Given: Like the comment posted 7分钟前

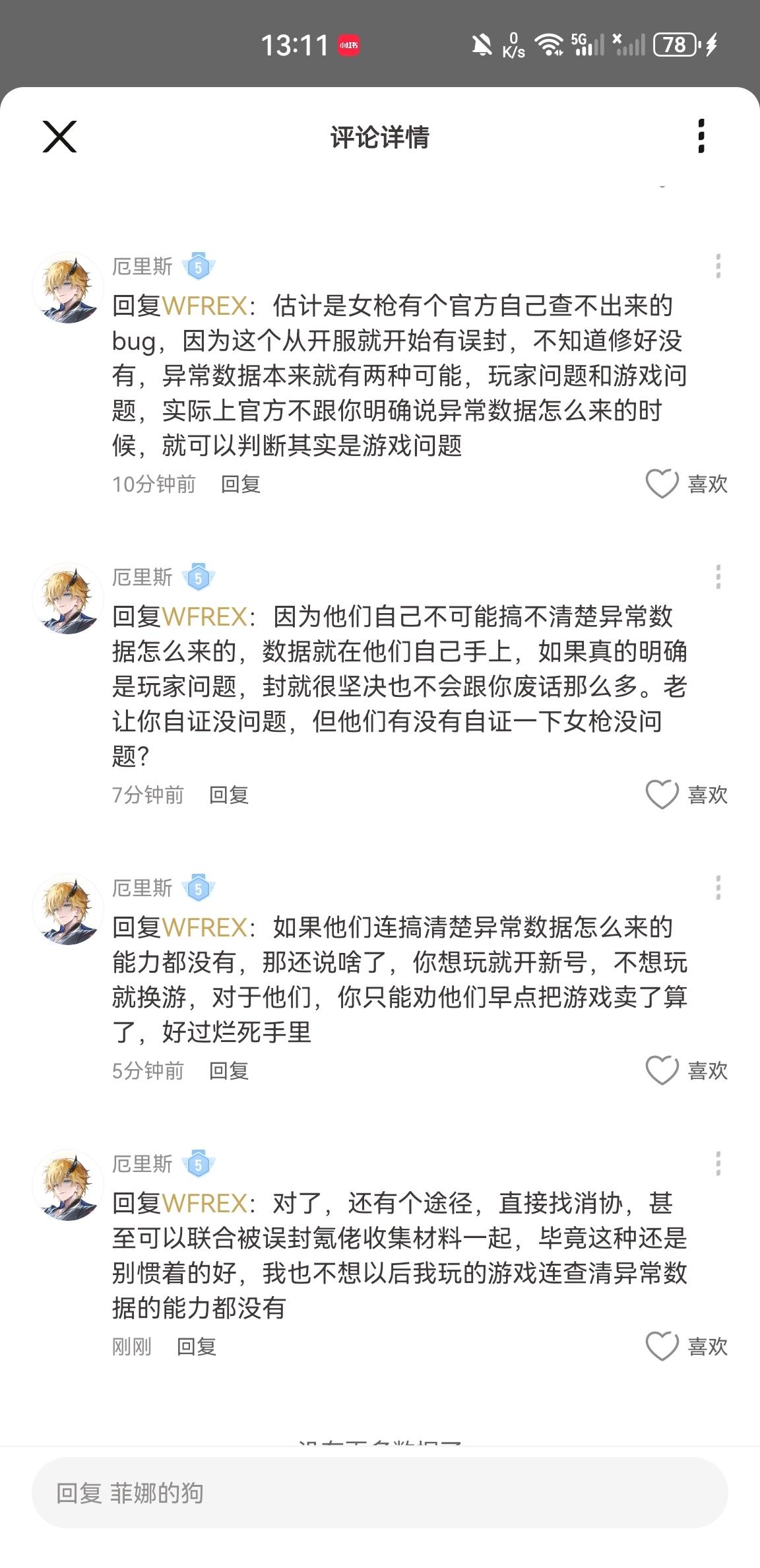Looking at the screenshot, I should coord(662,795).
